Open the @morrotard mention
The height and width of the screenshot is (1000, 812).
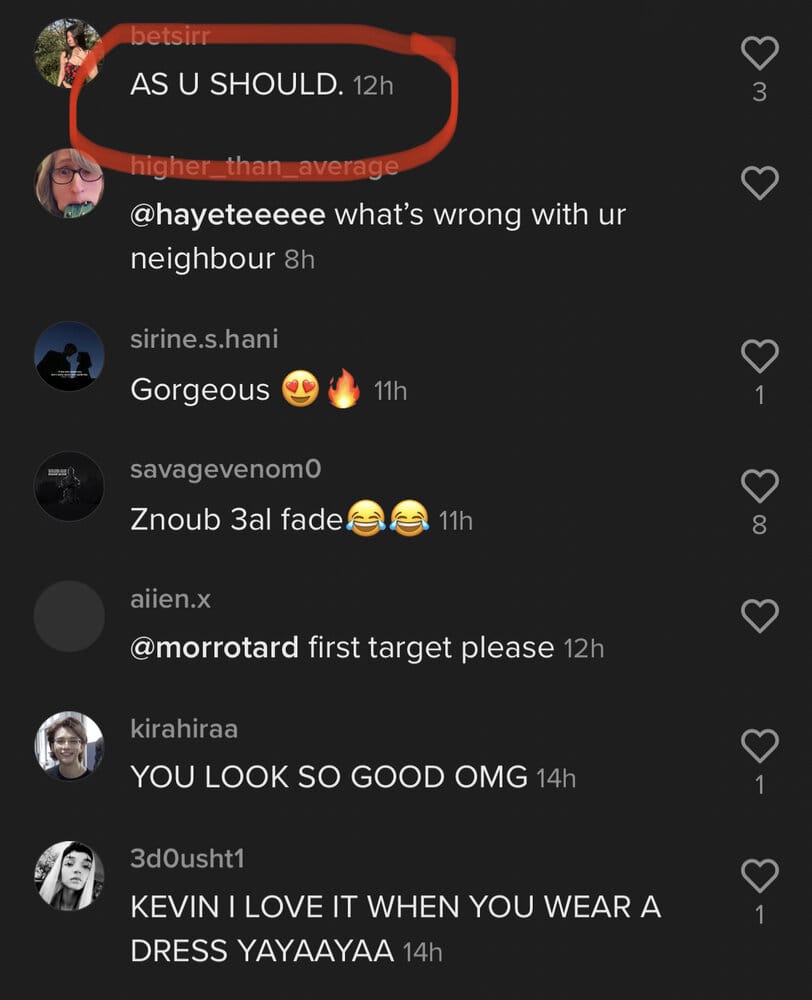[214, 648]
